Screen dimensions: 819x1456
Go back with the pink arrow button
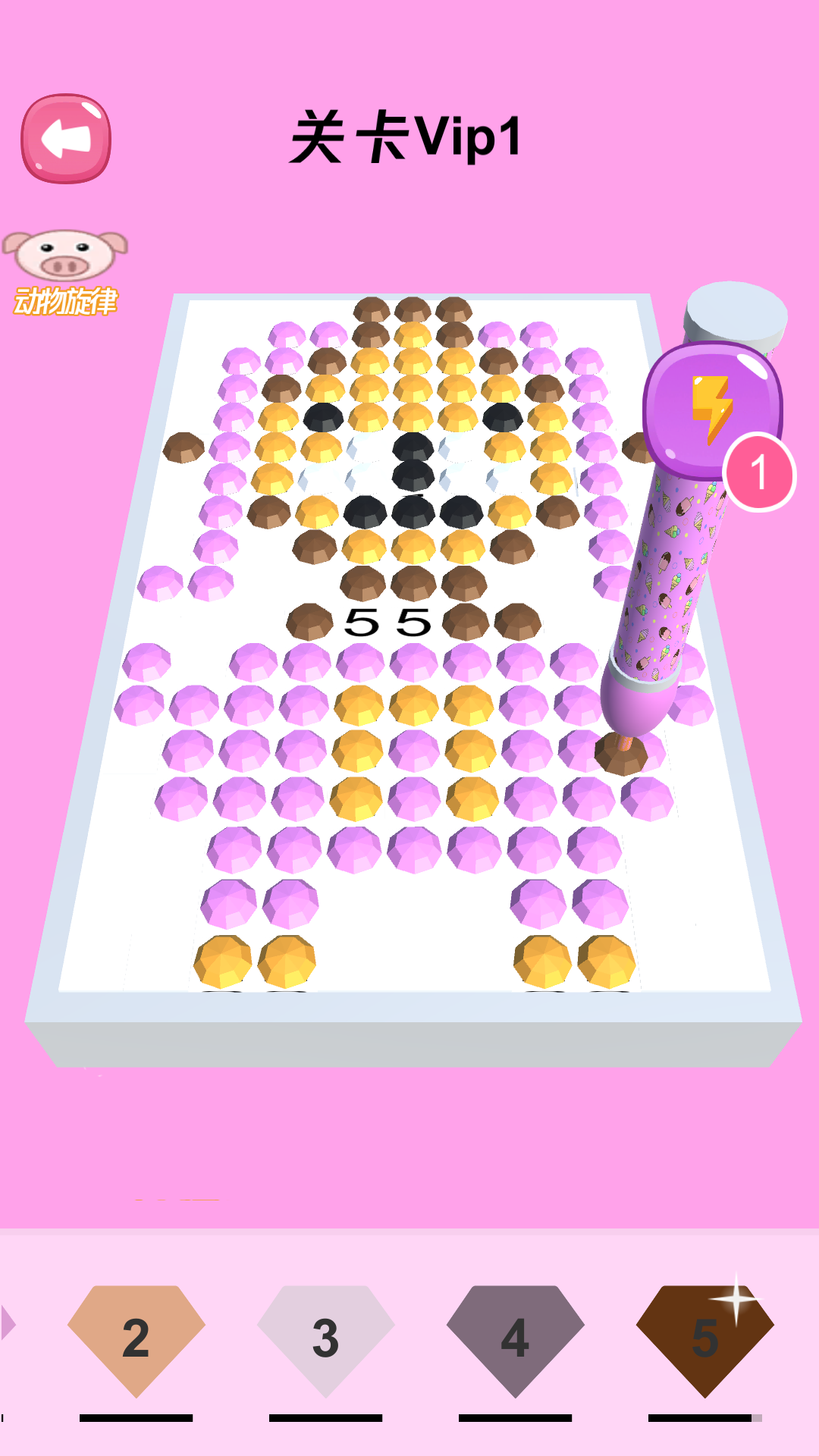[x=66, y=139]
